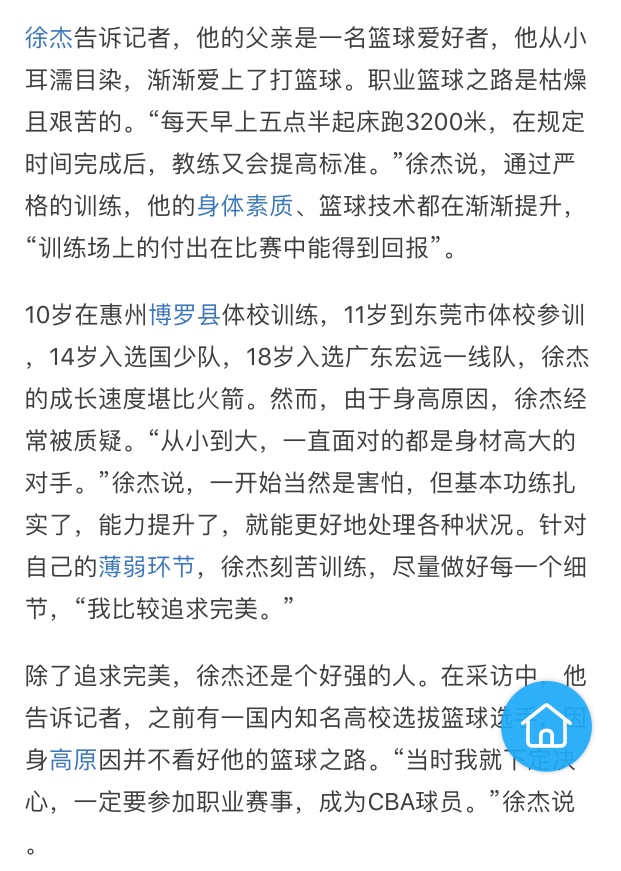This screenshot has height=871, width=621.
Task: Open the 徐杰 link
Action: [x=49, y=38]
